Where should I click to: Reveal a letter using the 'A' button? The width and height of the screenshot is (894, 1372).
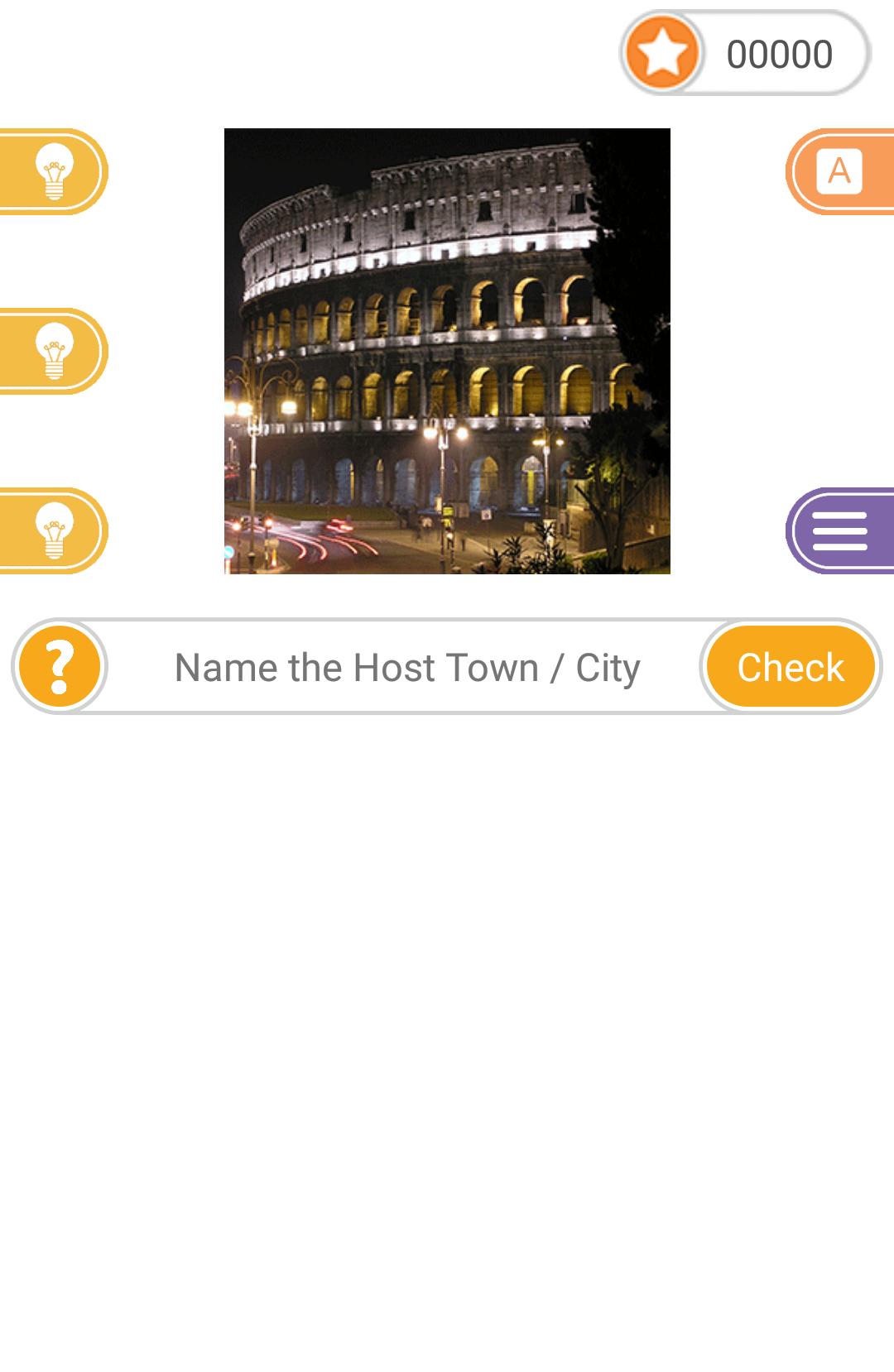point(839,171)
